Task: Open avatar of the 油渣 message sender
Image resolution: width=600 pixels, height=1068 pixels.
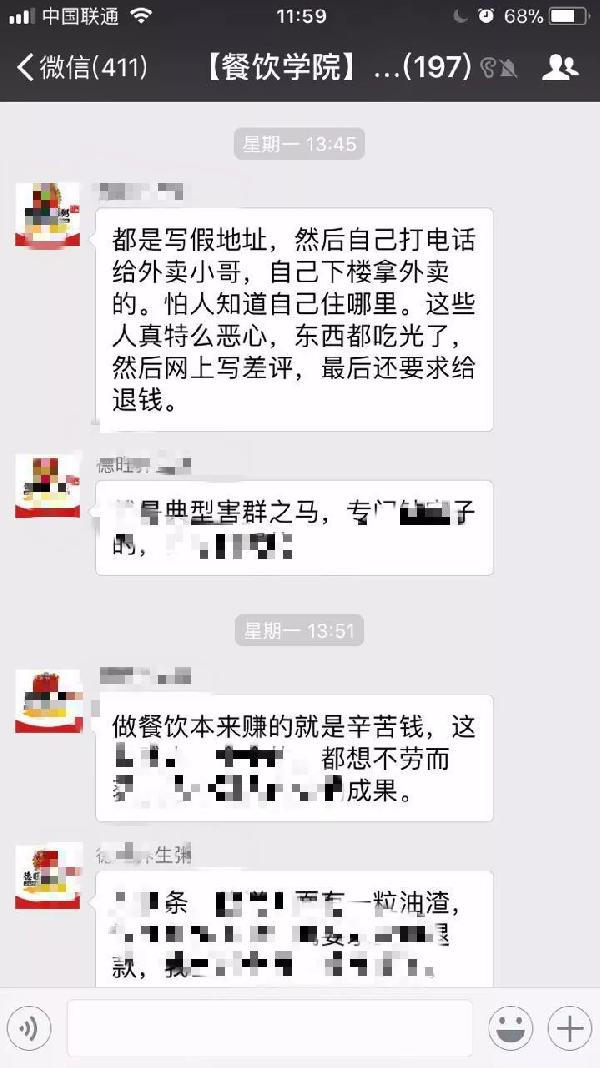Action: click(x=48, y=877)
